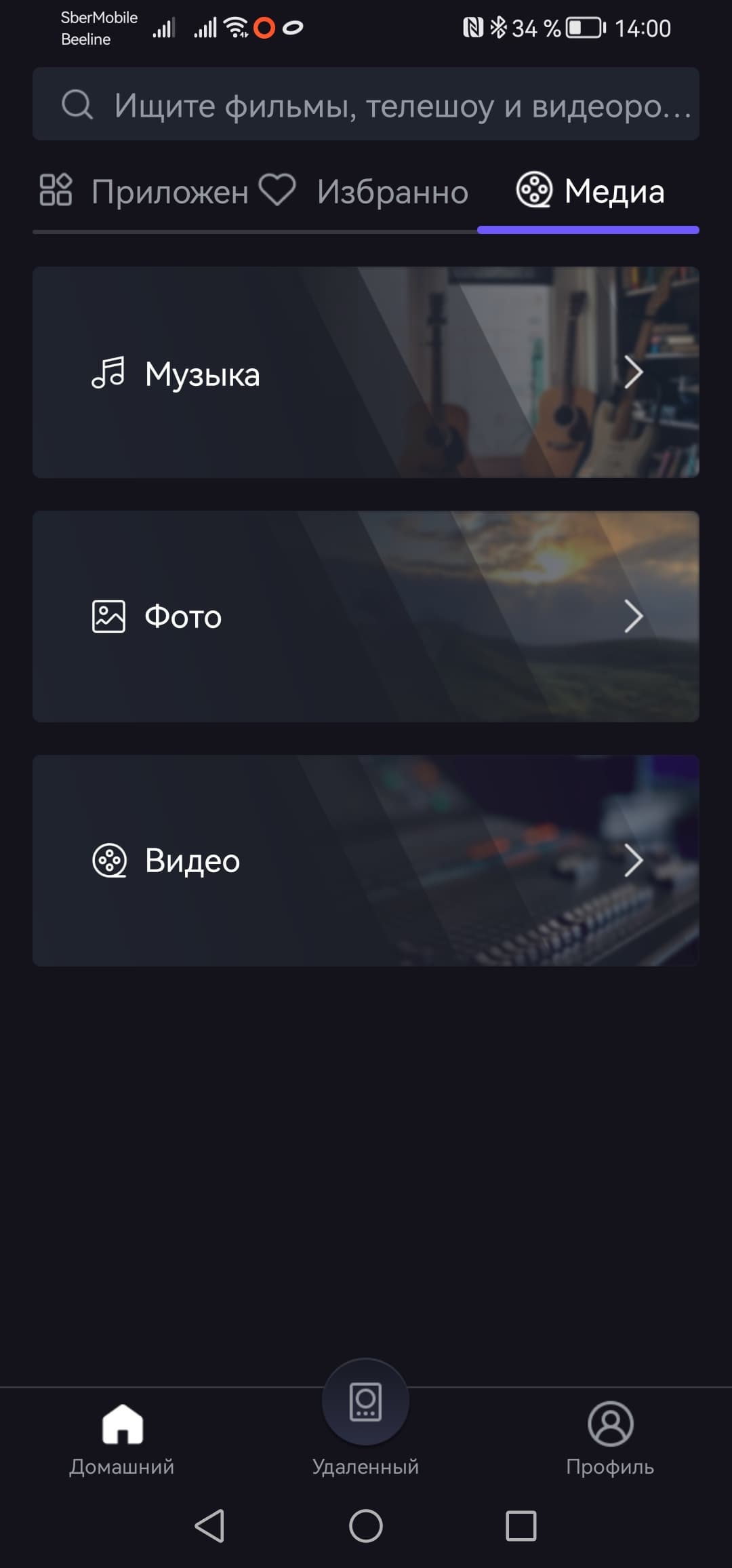This screenshot has height=1568, width=732.
Task: Switch to the Приложения tab
Action: pos(144,191)
